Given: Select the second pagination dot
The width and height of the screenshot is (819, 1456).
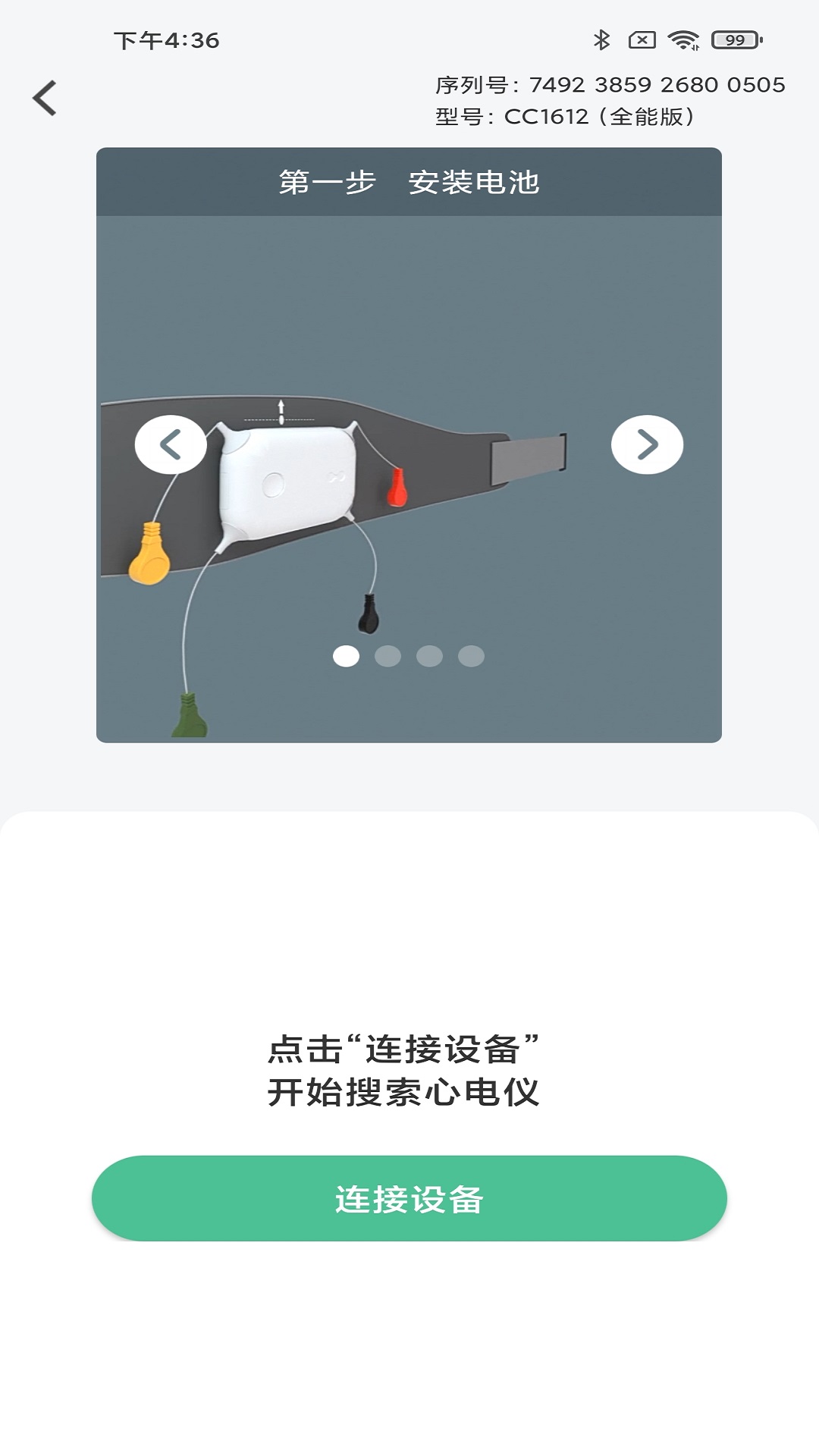Looking at the screenshot, I should coord(387,655).
